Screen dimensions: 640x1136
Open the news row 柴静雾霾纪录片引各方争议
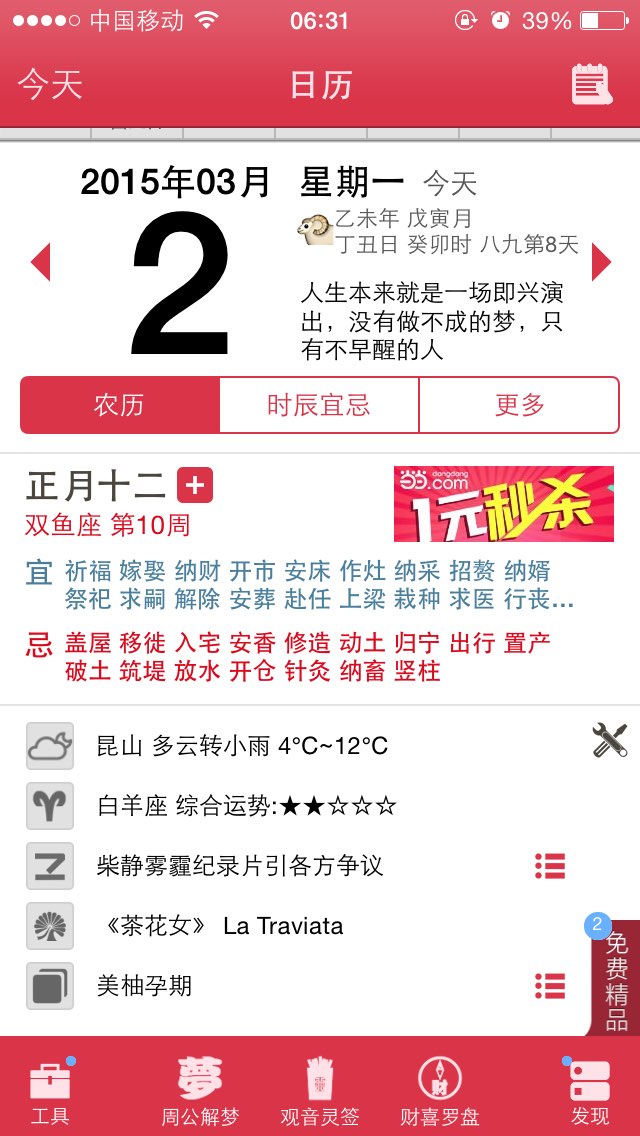pos(320,866)
